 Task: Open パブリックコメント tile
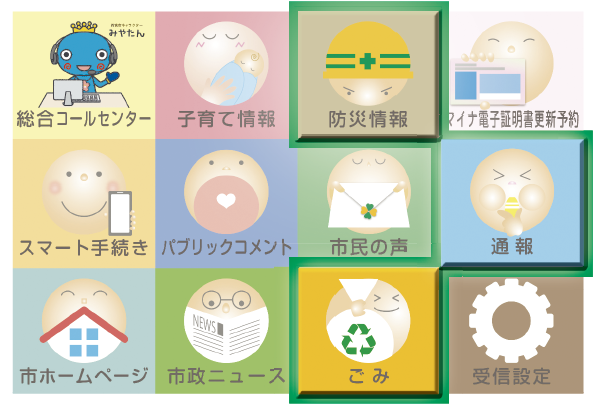point(226,203)
